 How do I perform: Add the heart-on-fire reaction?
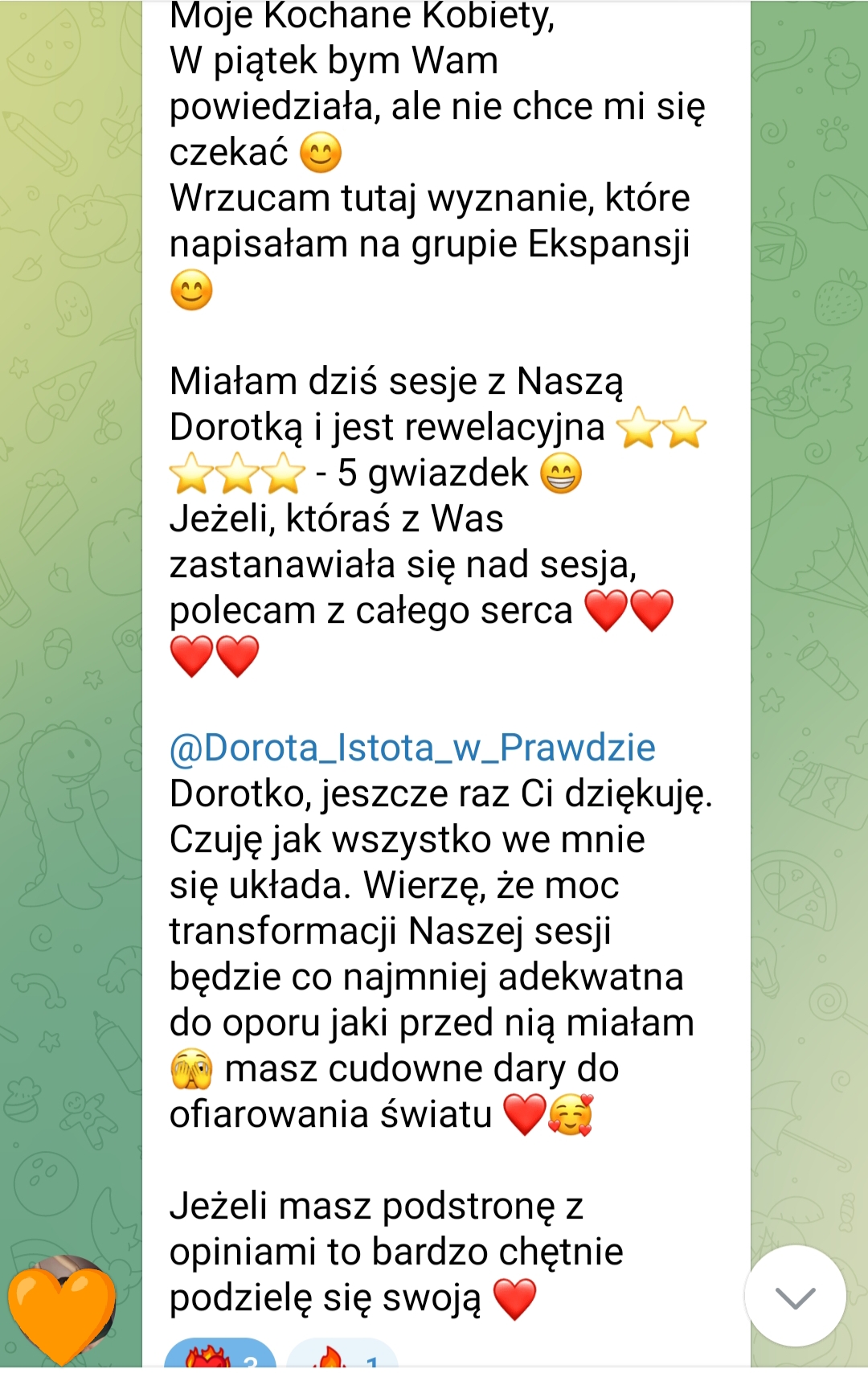click(x=219, y=1358)
